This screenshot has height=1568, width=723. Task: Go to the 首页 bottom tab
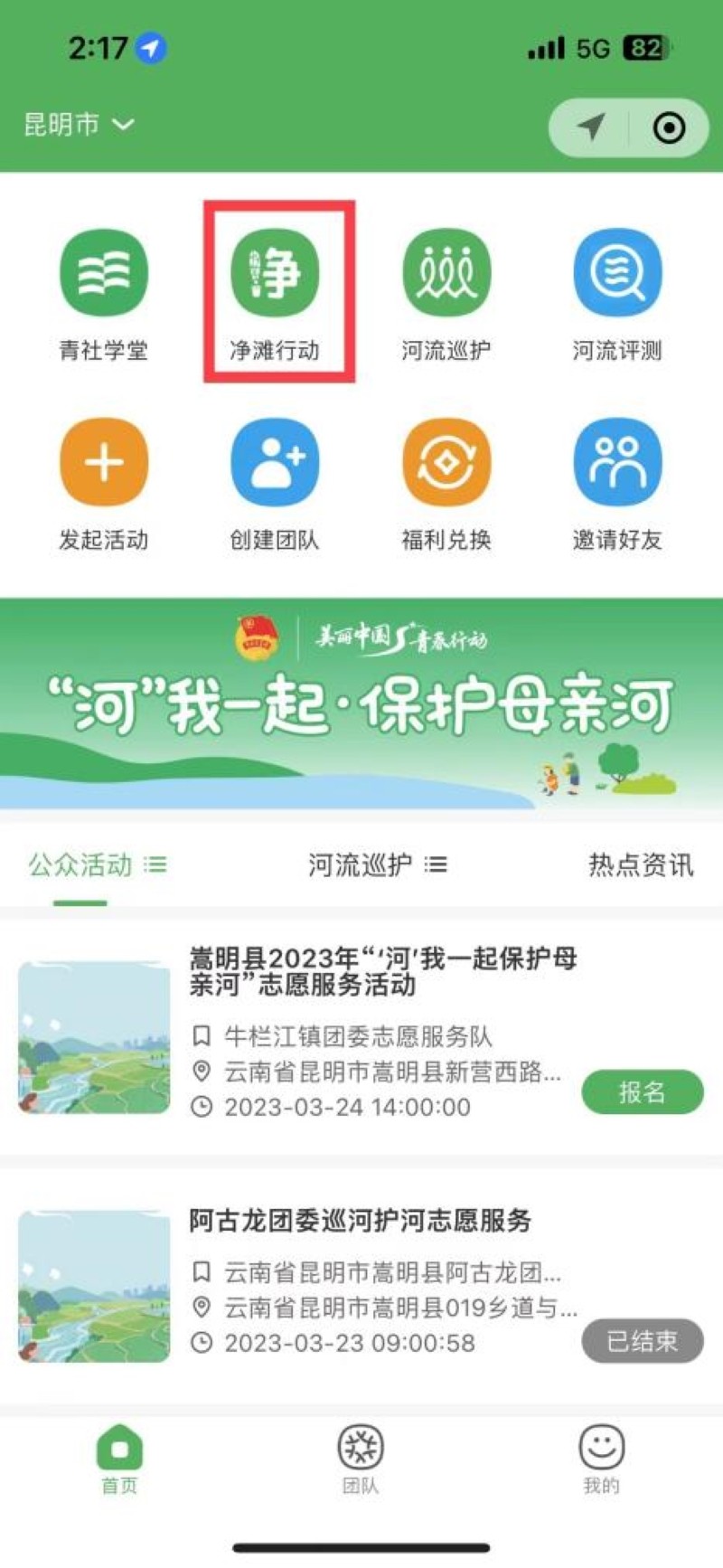point(119,1459)
